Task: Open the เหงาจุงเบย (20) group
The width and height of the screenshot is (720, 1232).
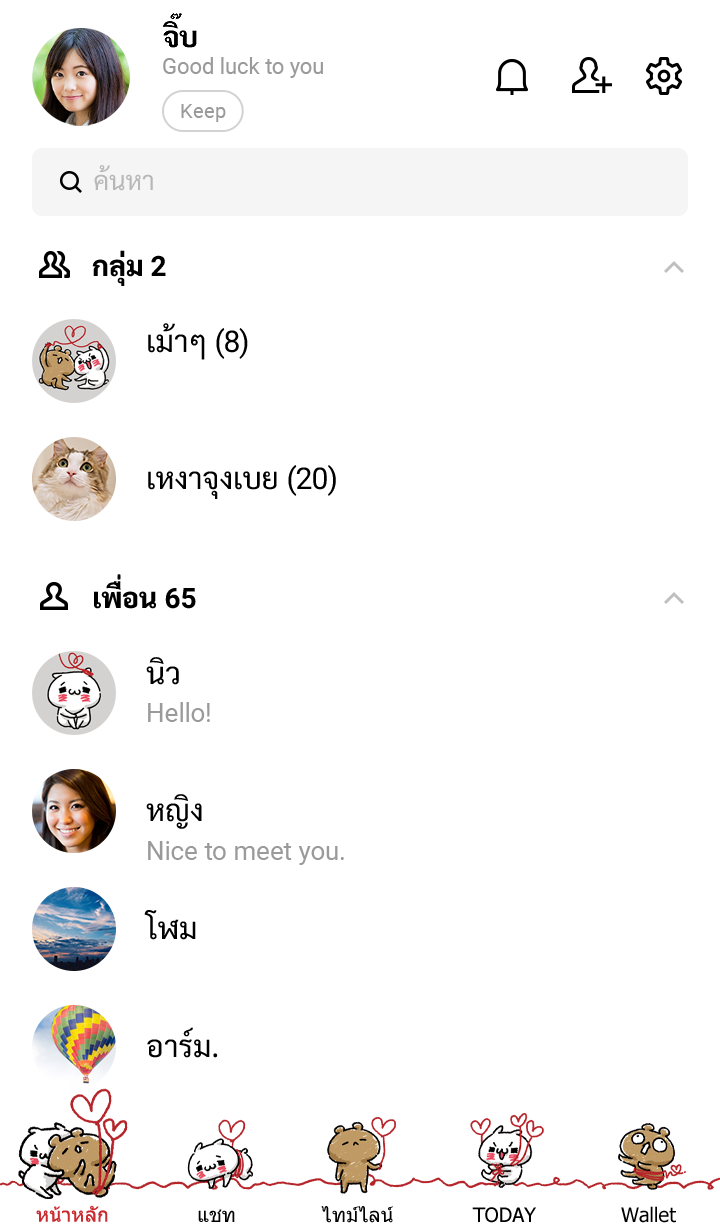Action: coord(241,480)
